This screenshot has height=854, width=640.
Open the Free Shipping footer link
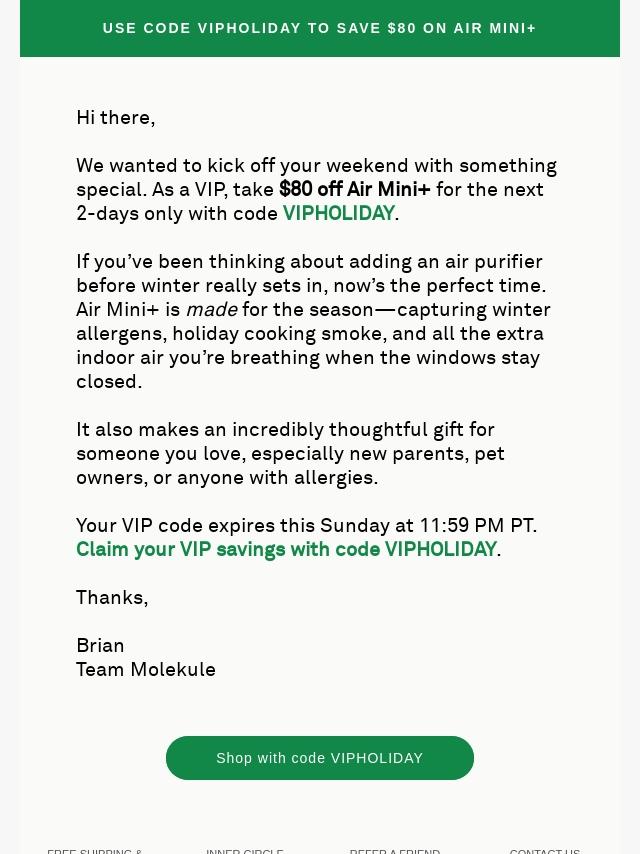pos(95,850)
